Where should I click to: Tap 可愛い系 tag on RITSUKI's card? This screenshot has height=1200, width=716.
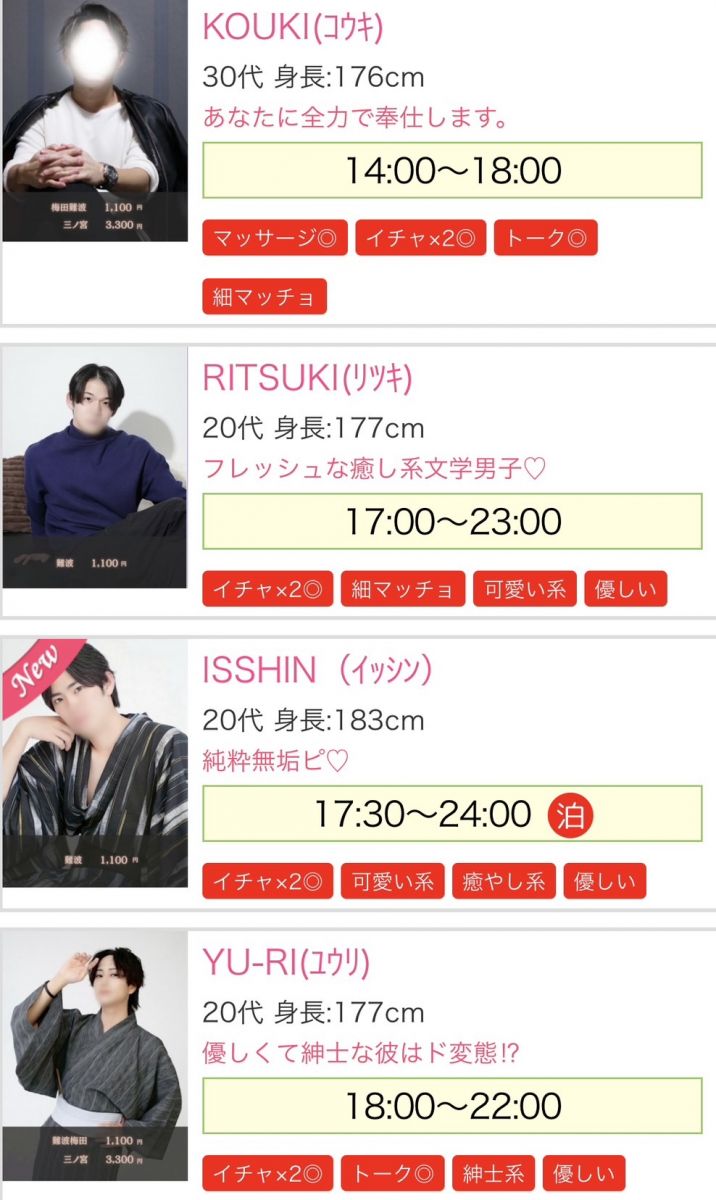[x=526, y=589]
